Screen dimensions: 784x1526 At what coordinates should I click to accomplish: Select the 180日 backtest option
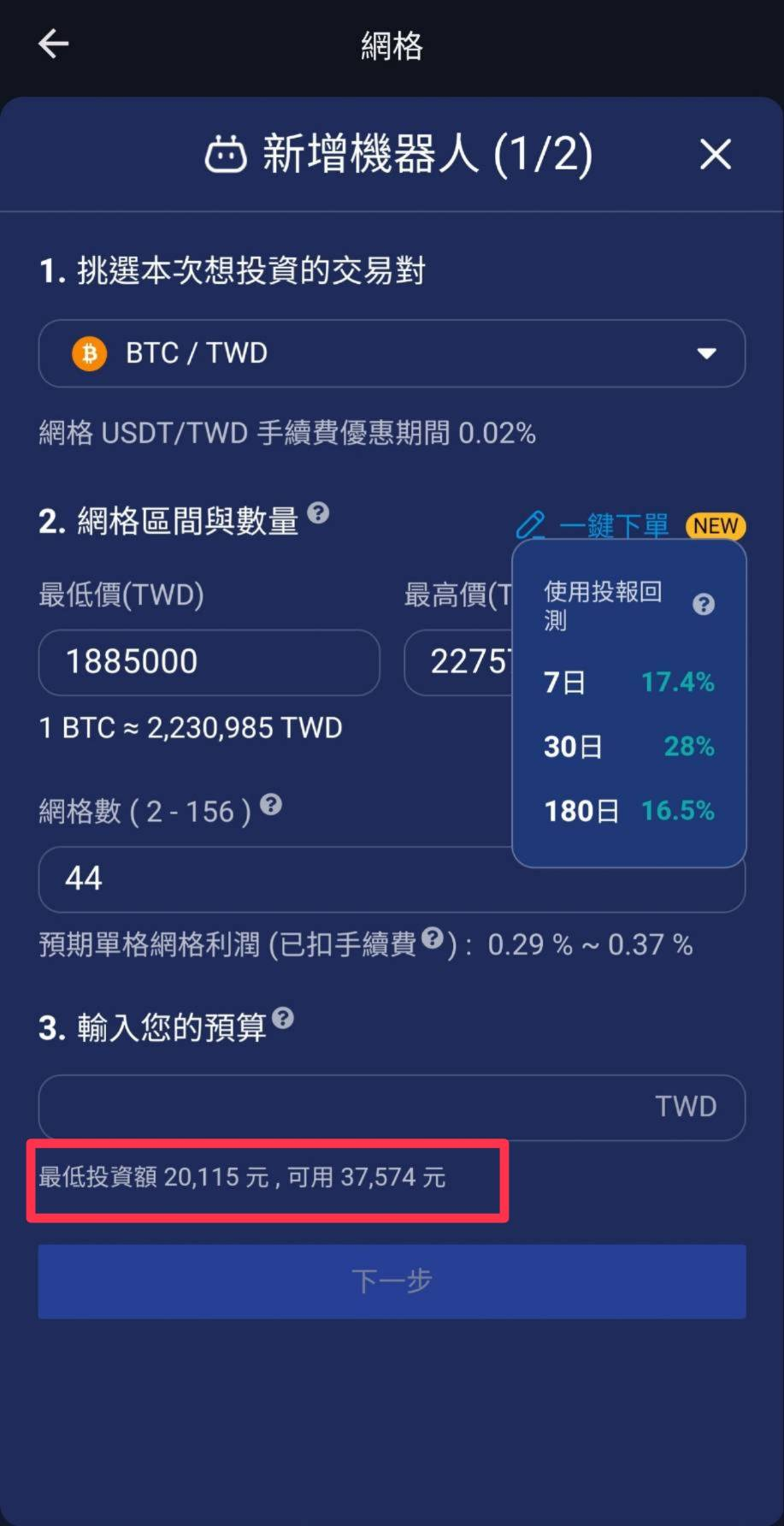point(628,810)
